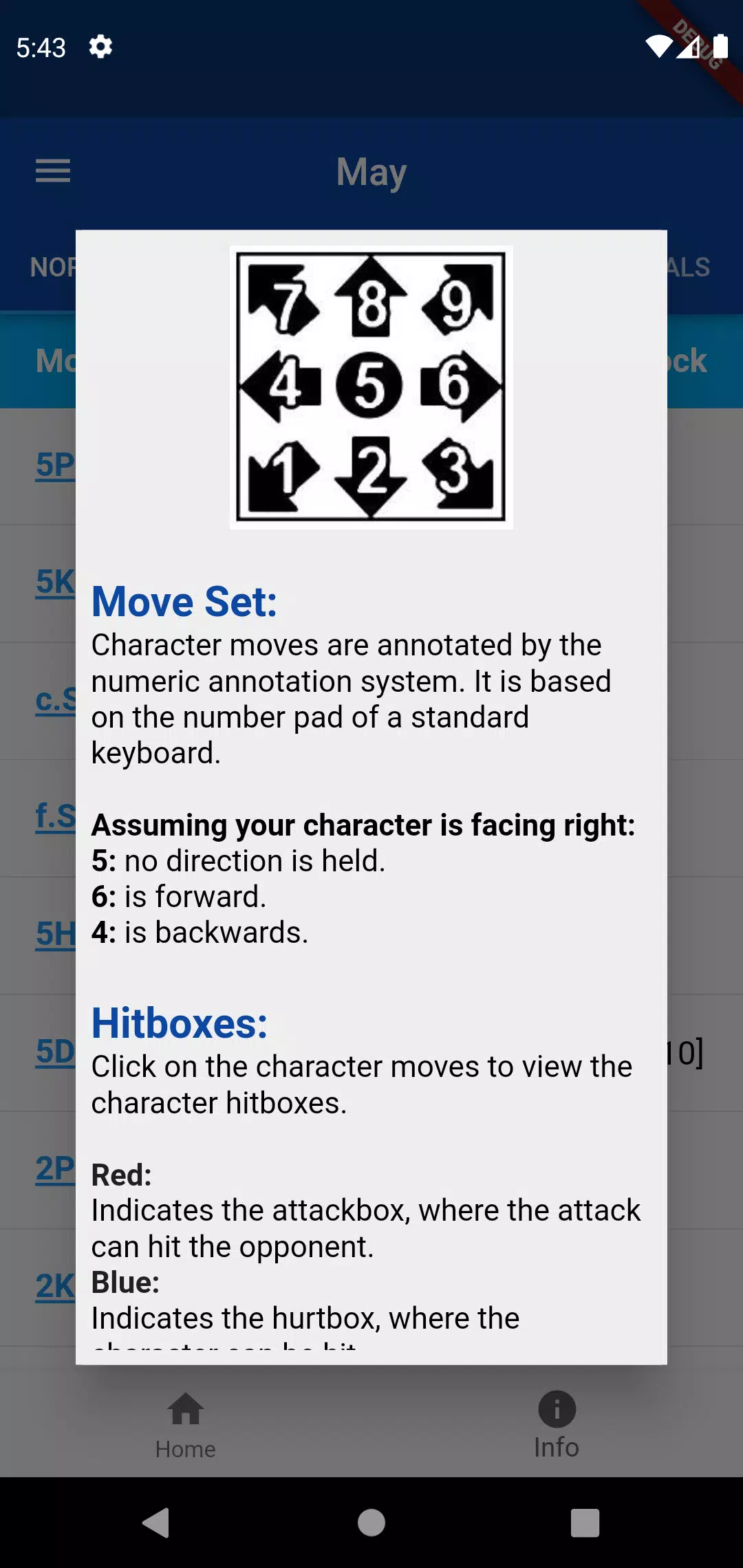743x1568 pixels.
Task: Open the 2P move link
Action: [x=56, y=1168]
